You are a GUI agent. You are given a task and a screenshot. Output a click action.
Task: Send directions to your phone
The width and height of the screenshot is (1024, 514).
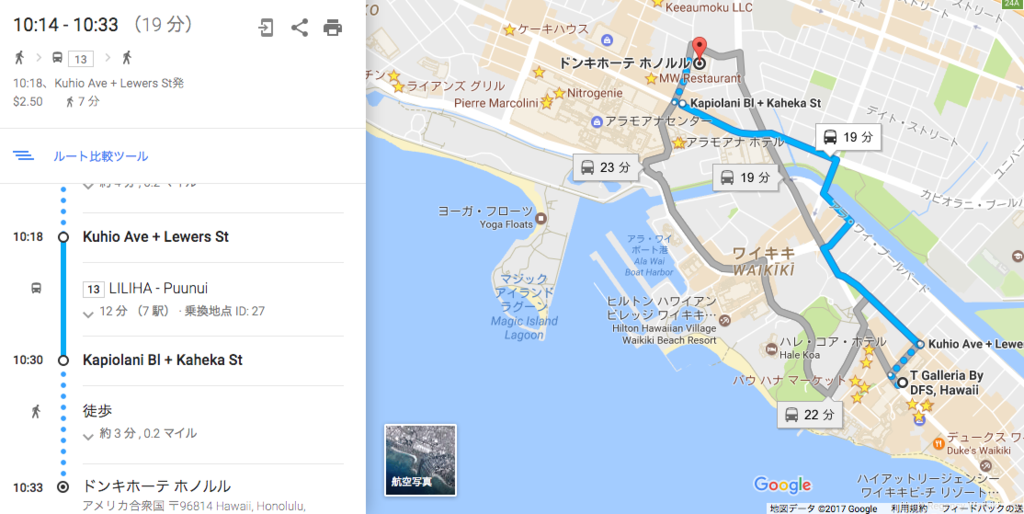(x=266, y=27)
